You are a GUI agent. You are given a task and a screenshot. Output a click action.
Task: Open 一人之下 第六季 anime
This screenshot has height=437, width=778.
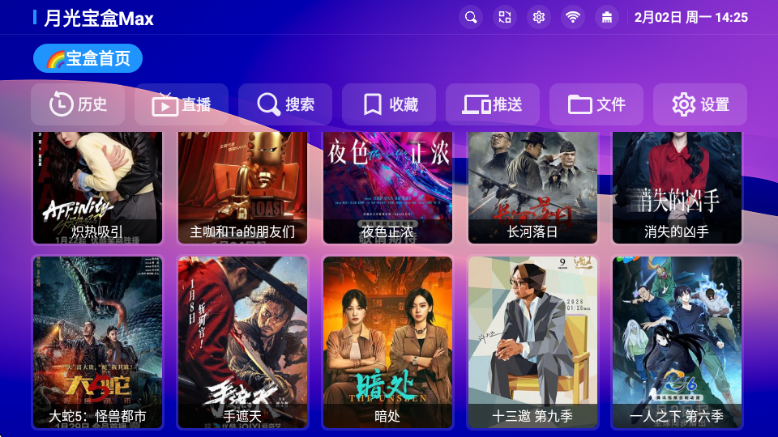[677, 342]
